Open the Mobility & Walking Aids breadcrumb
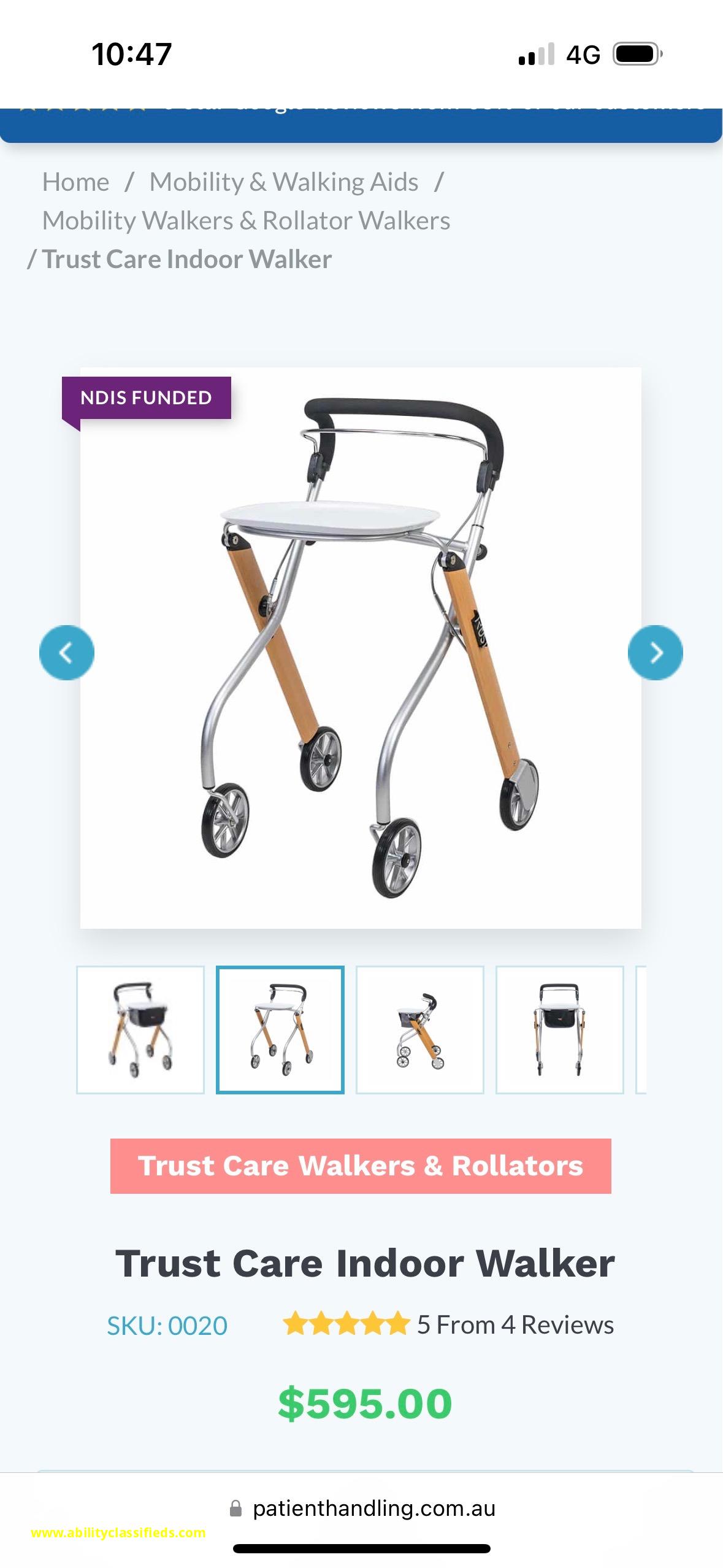The height and width of the screenshot is (1568, 723). click(283, 182)
